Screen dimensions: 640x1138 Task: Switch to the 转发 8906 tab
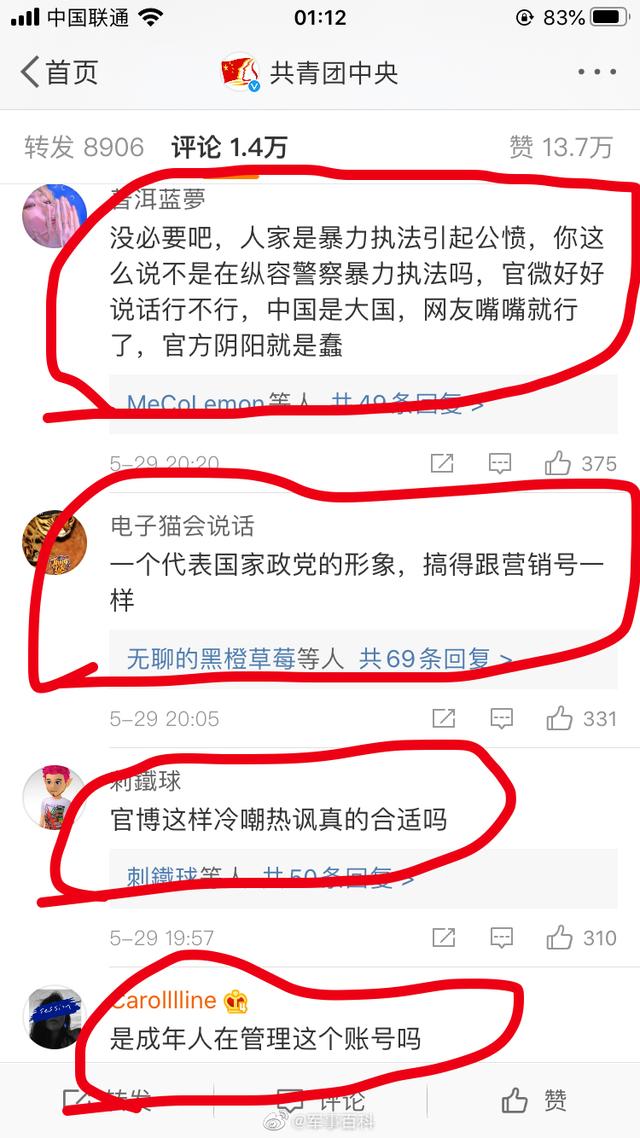click(84, 148)
